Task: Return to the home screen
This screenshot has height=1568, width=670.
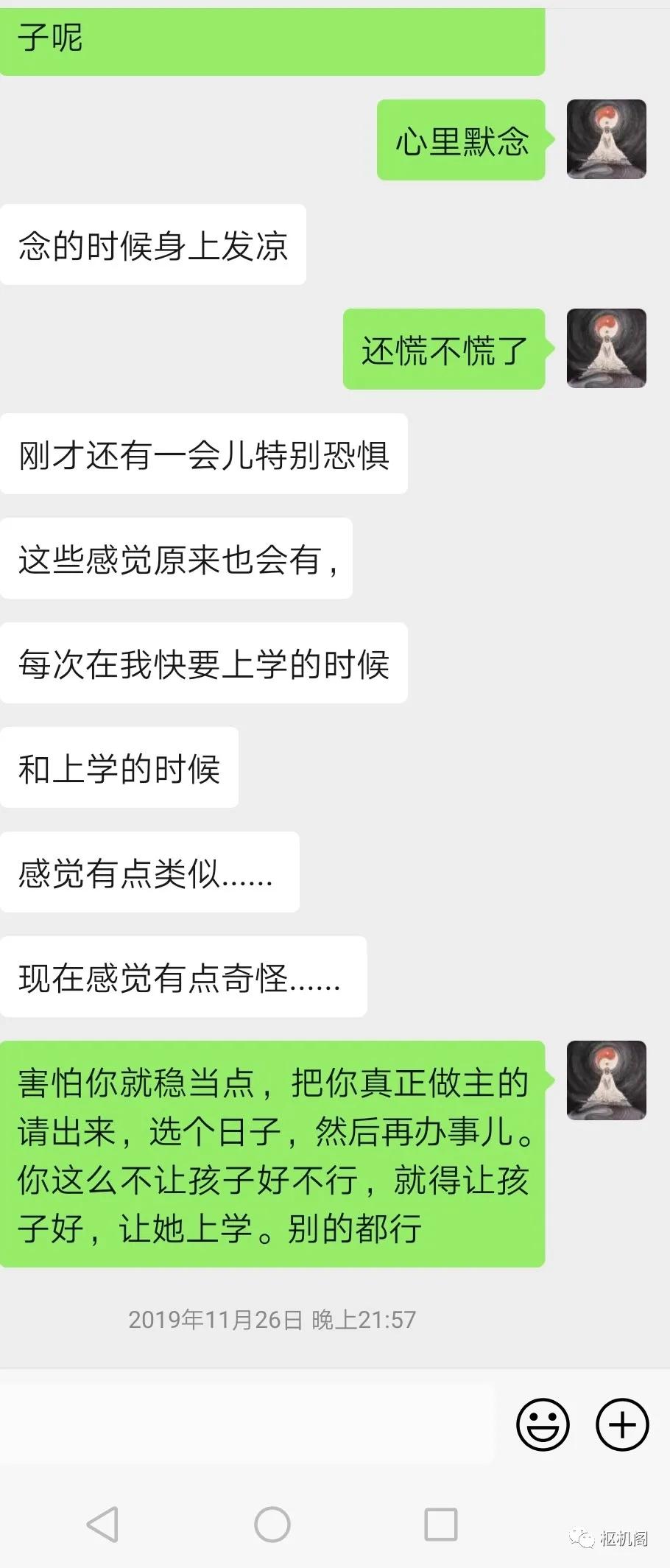Action: click(x=272, y=1525)
